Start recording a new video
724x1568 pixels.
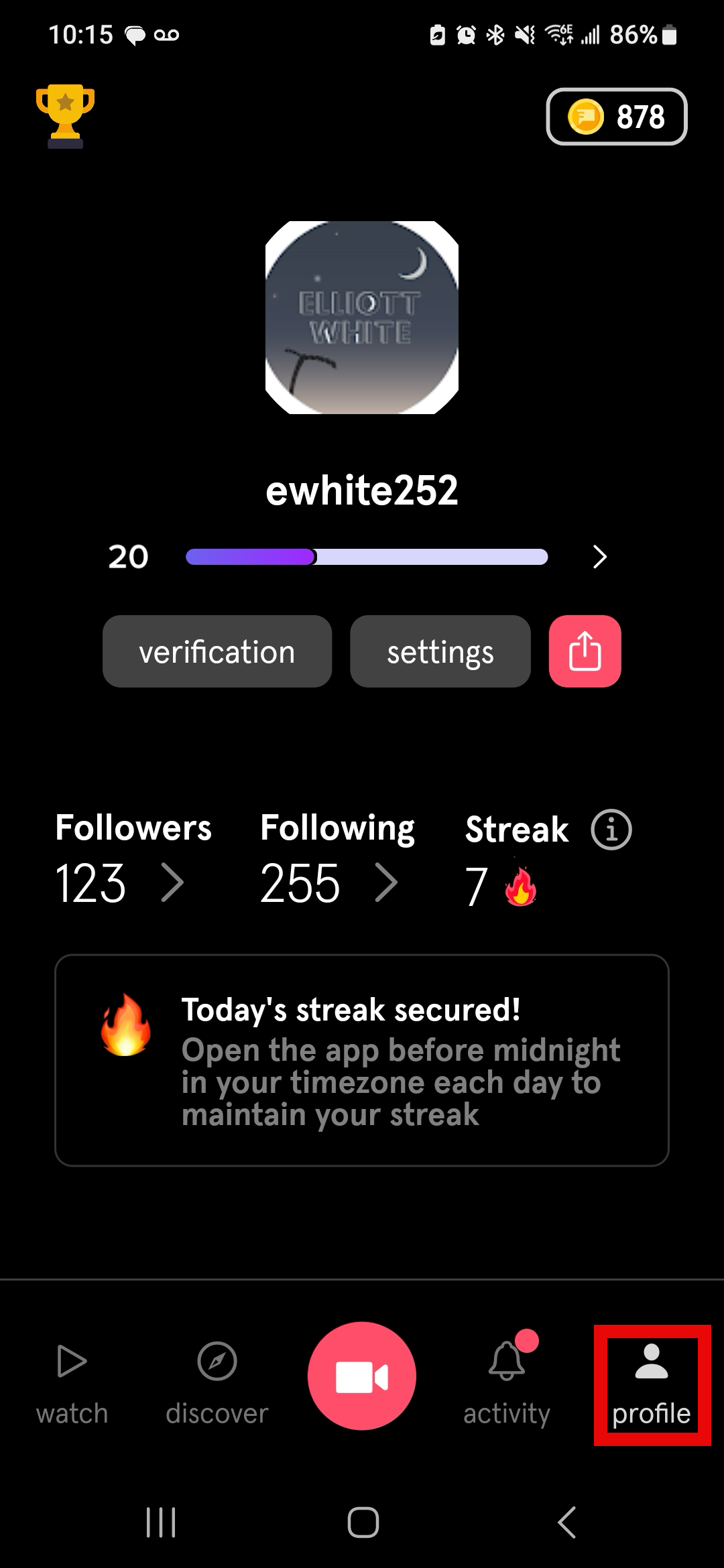[x=362, y=1376]
